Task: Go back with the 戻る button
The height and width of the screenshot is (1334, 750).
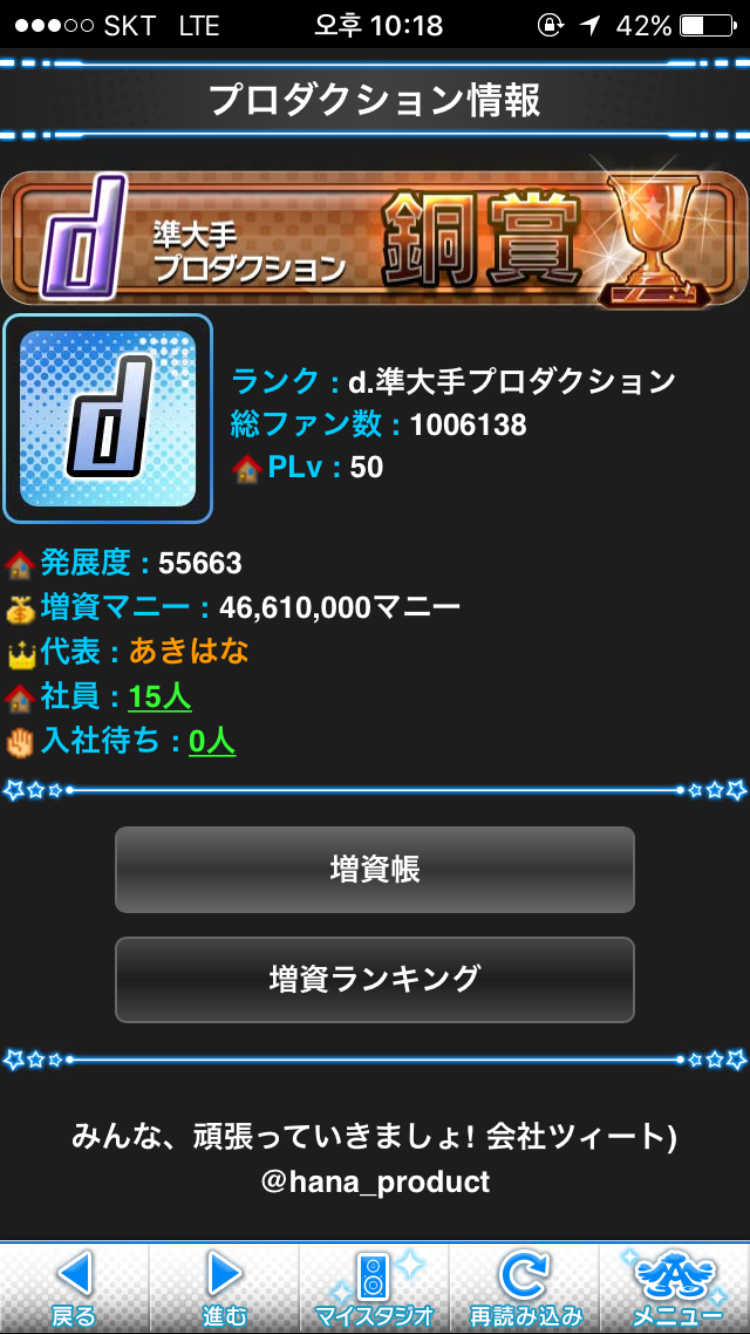Action: (74, 1288)
